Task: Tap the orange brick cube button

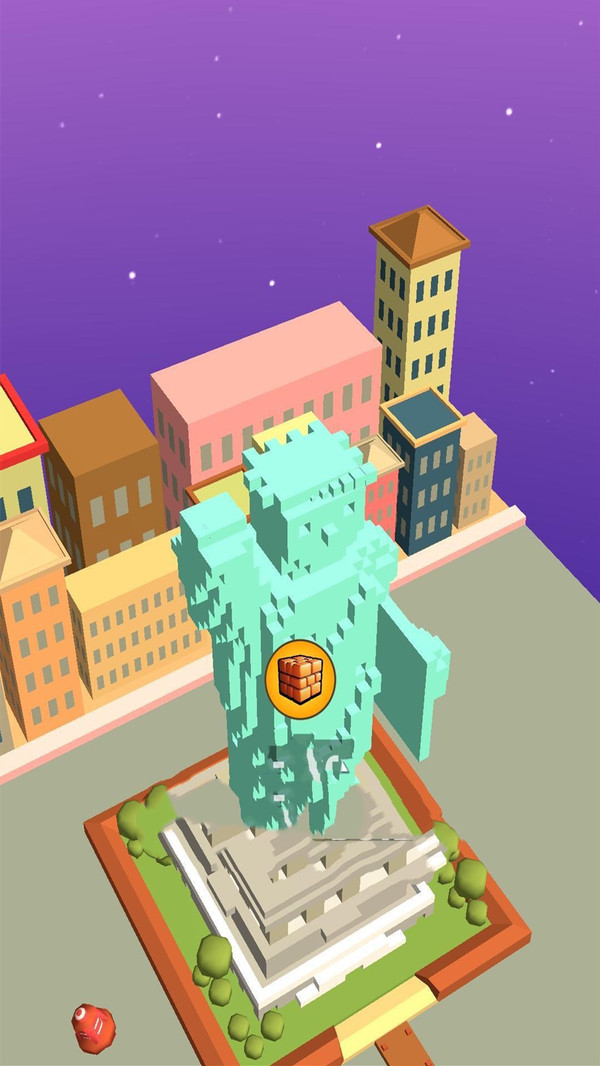Action: click(x=301, y=677)
